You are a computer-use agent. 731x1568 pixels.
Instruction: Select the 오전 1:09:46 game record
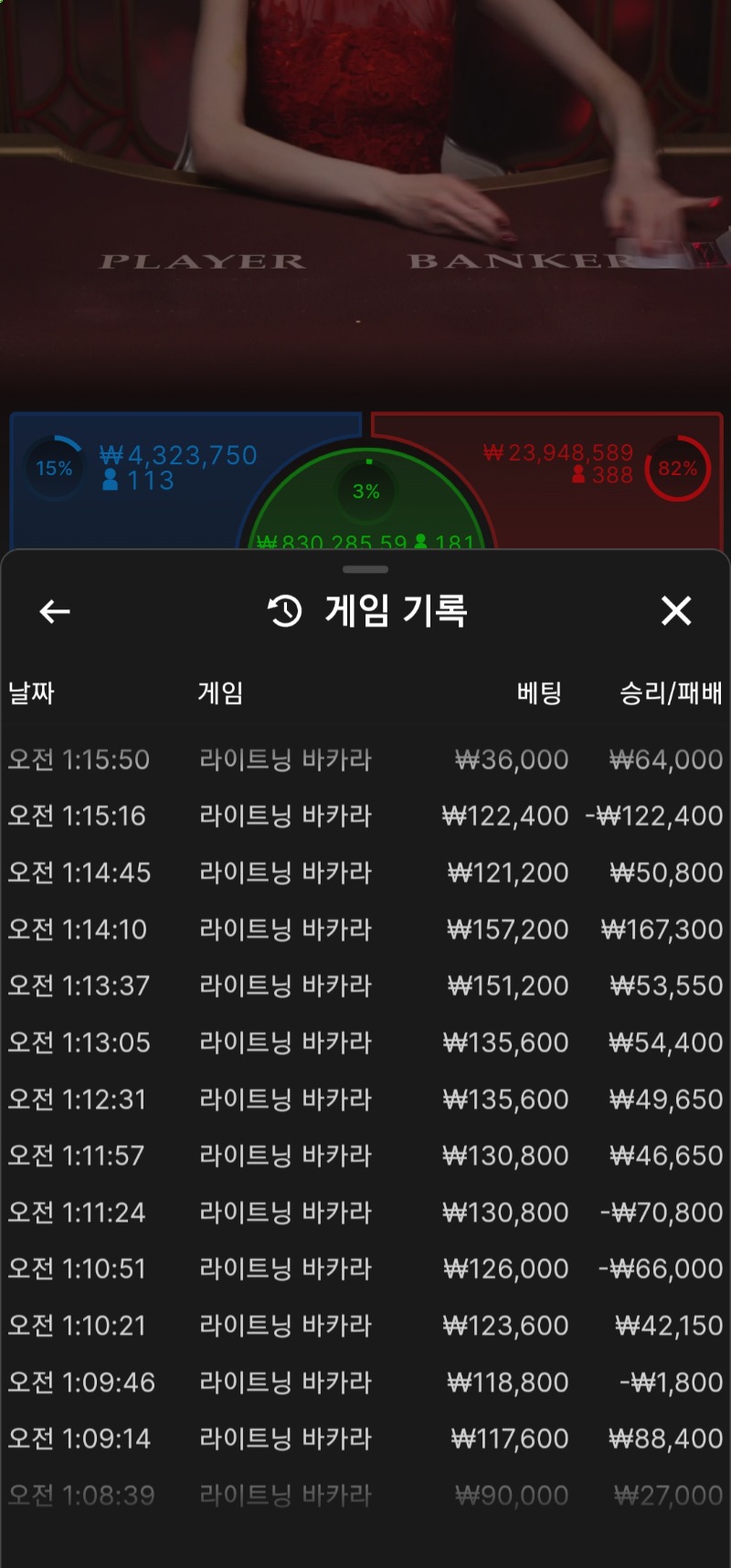(365, 1383)
